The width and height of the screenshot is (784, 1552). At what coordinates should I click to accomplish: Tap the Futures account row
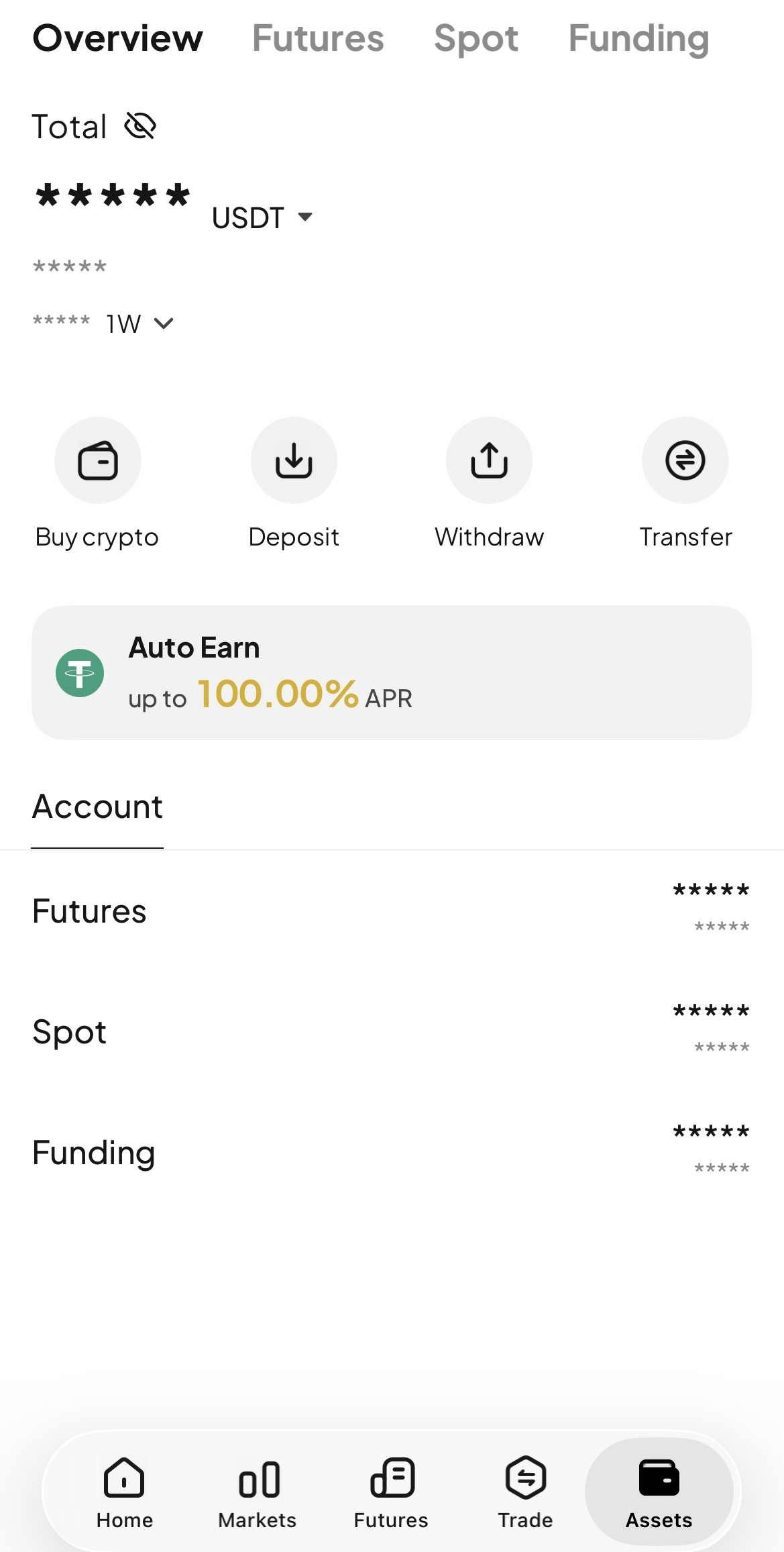(x=392, y=911)
